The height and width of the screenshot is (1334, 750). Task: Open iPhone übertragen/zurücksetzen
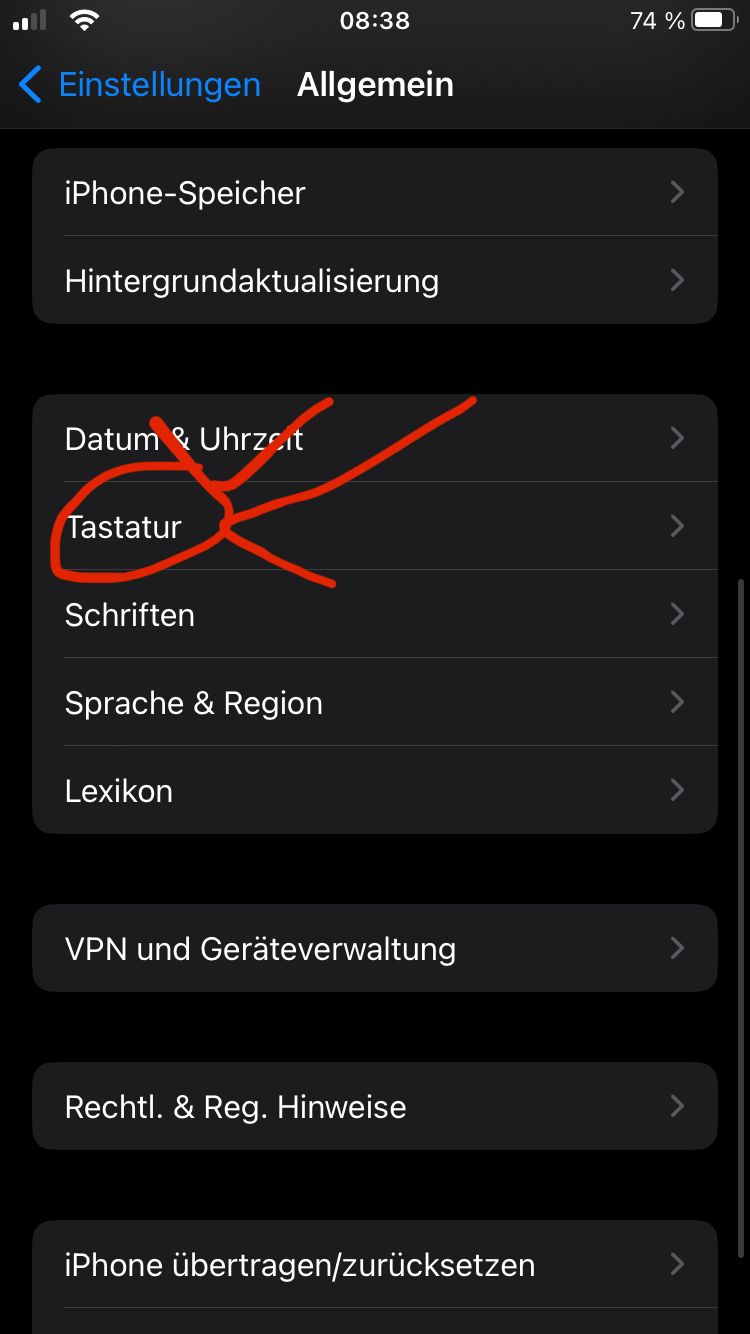click(x=375, y=1264)
